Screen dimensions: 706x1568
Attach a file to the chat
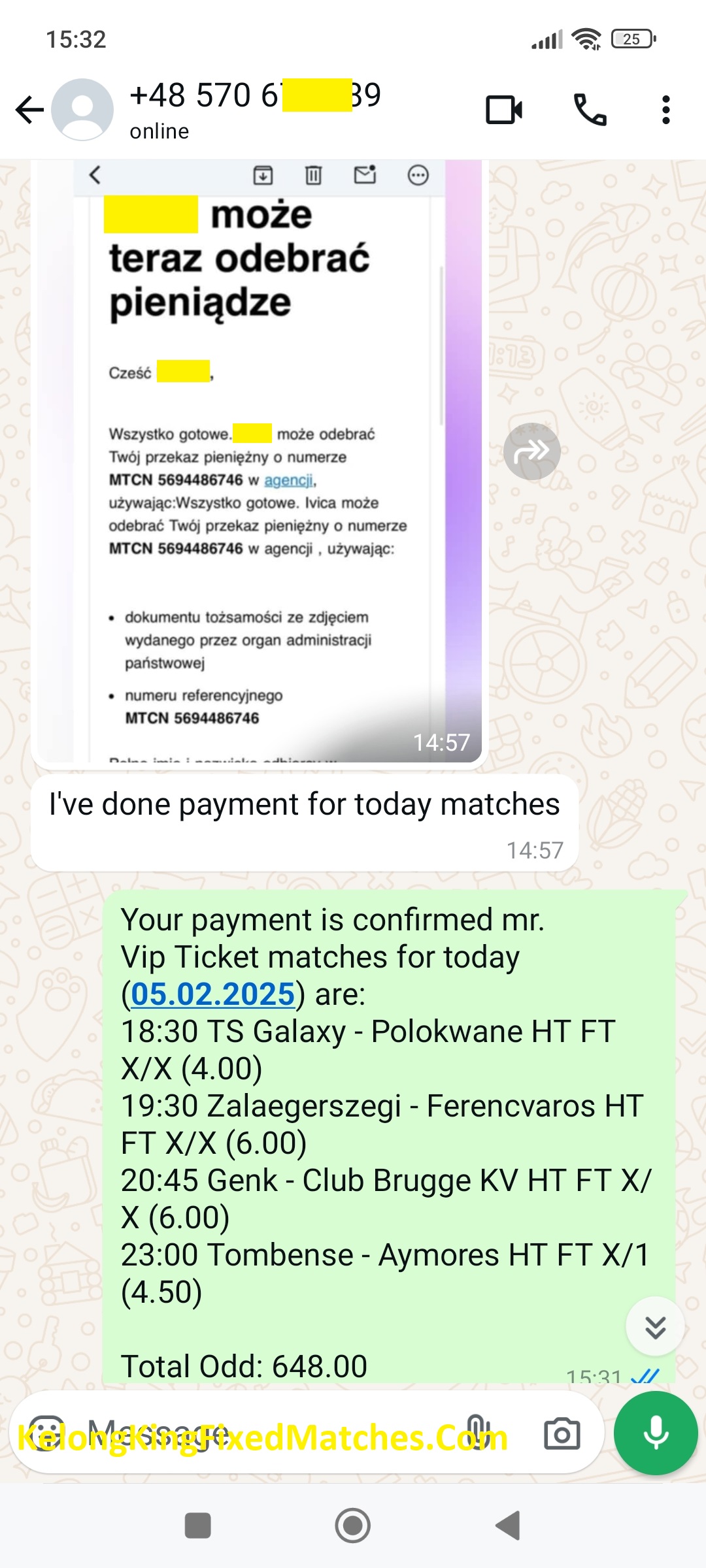point(476,1434)
